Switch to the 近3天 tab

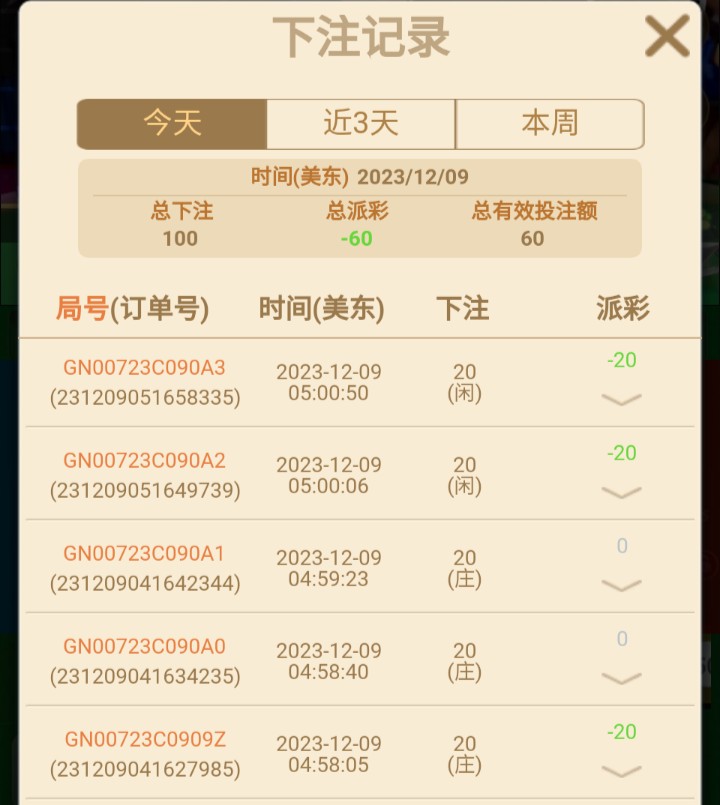[x=361, y=124]
